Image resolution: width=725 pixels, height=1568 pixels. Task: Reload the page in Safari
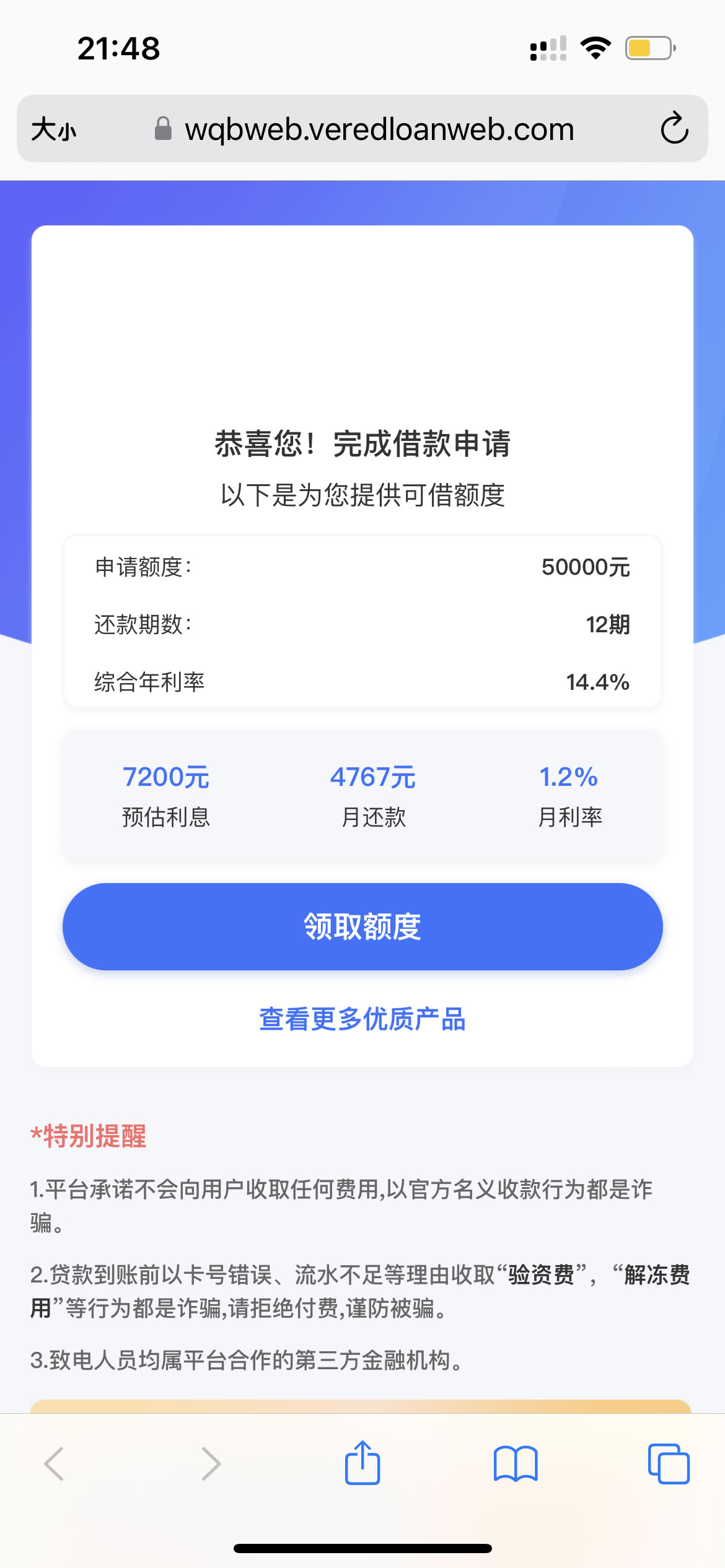(674, 129)
